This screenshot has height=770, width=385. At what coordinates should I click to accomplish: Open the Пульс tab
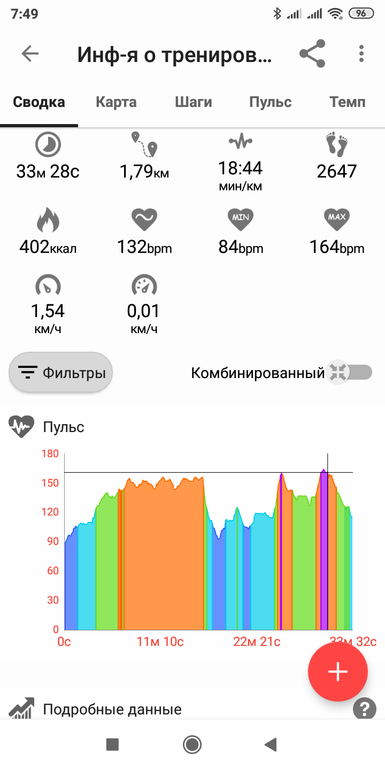270,102
